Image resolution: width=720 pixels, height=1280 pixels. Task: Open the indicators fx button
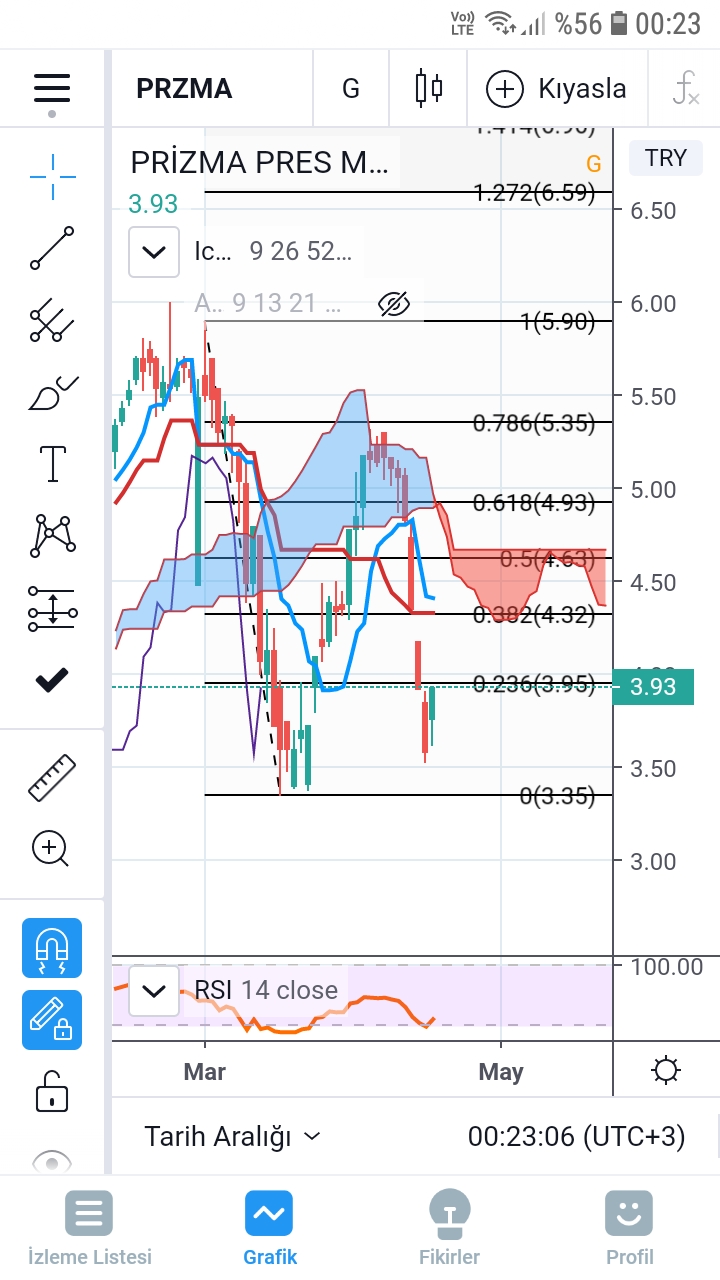(x=685, y=89)
